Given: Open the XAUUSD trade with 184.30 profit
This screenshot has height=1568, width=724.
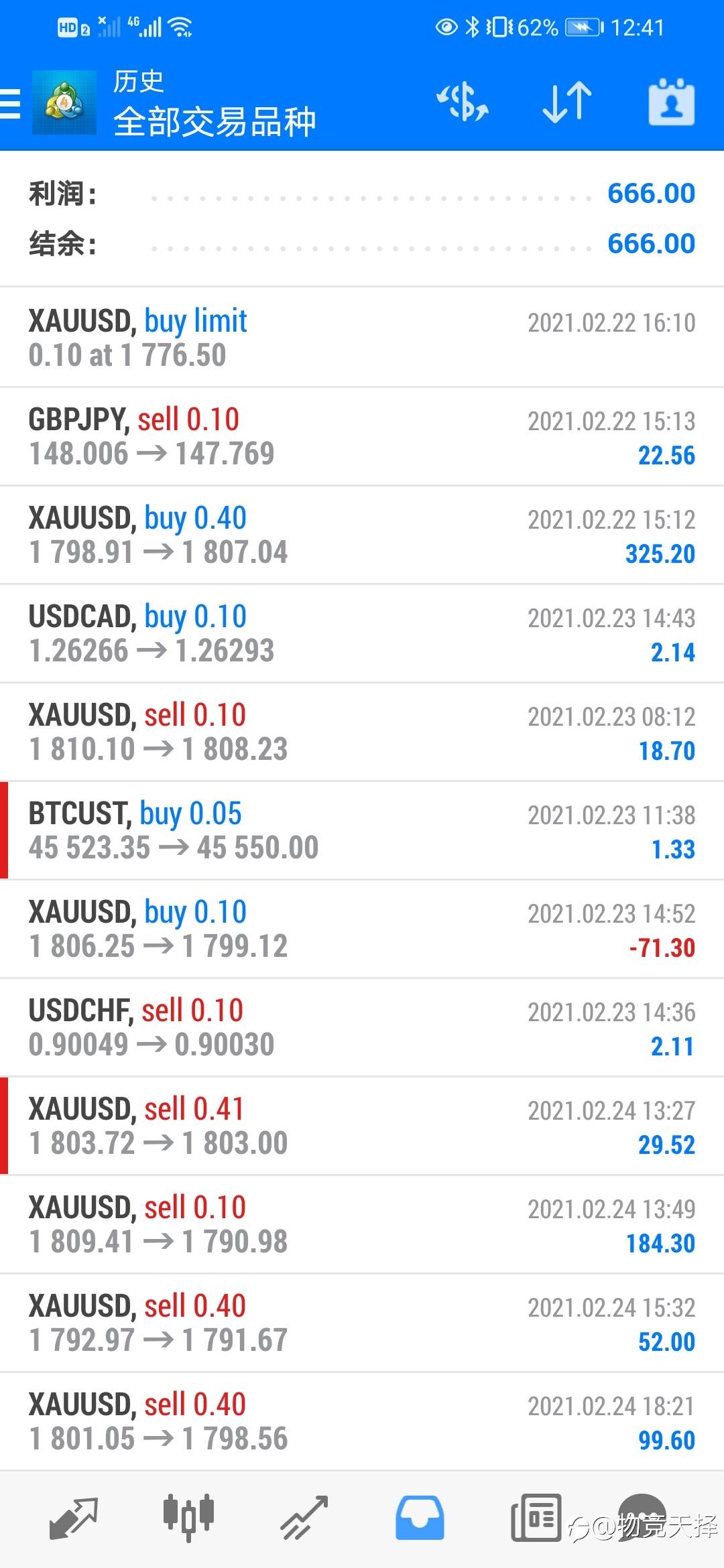Looking at the screenshot, I should click(362, 1224).
